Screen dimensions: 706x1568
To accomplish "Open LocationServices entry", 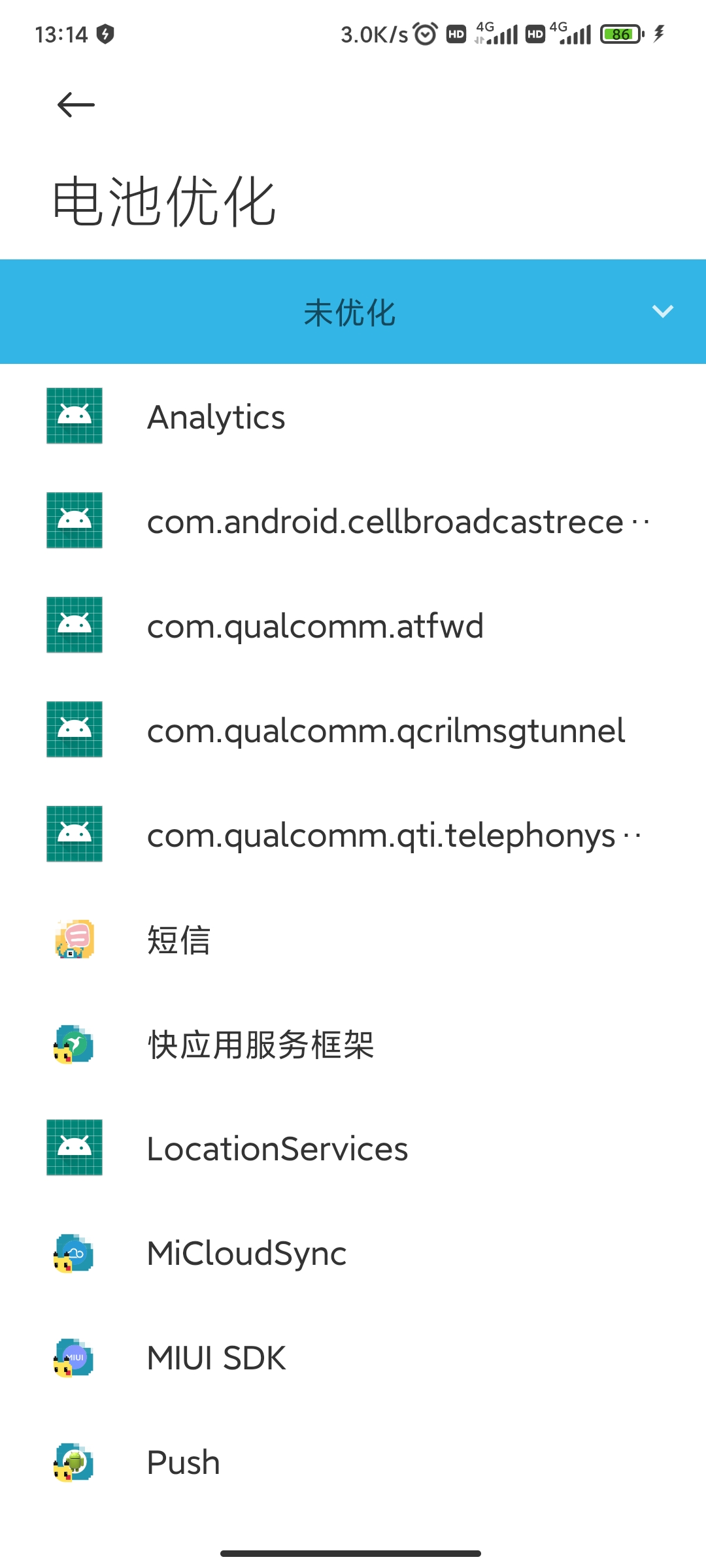I will pos(353,1148).
